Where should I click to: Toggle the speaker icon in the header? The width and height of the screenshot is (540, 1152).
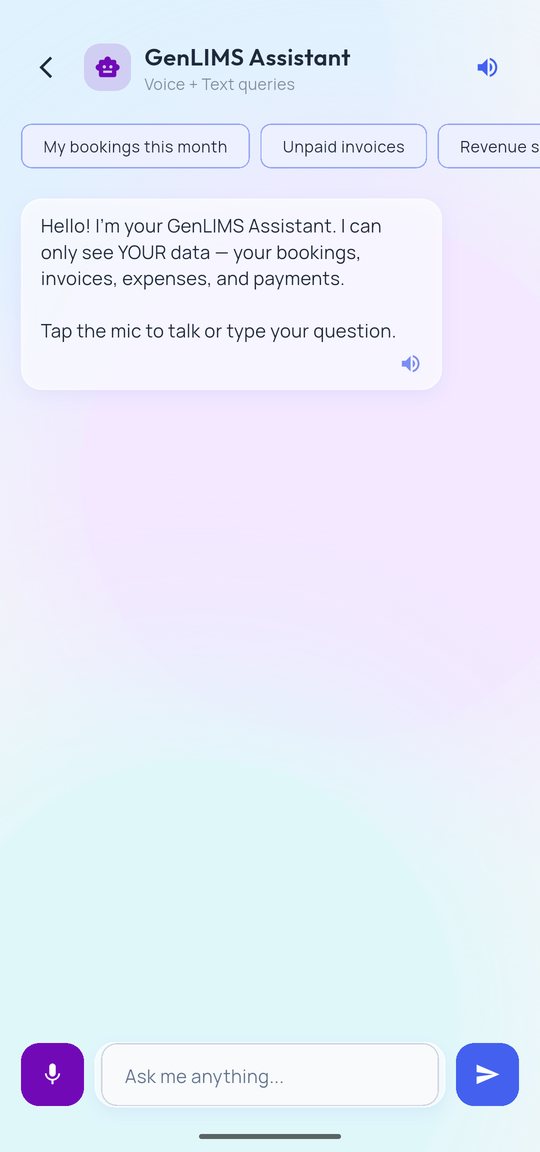tap(487, 68)
